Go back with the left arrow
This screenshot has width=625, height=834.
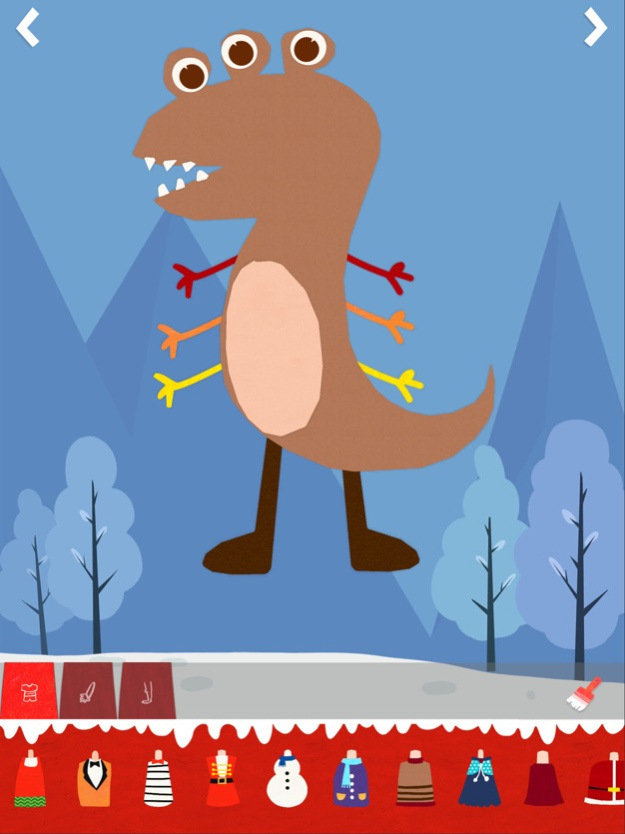click(x=28, y=27)
